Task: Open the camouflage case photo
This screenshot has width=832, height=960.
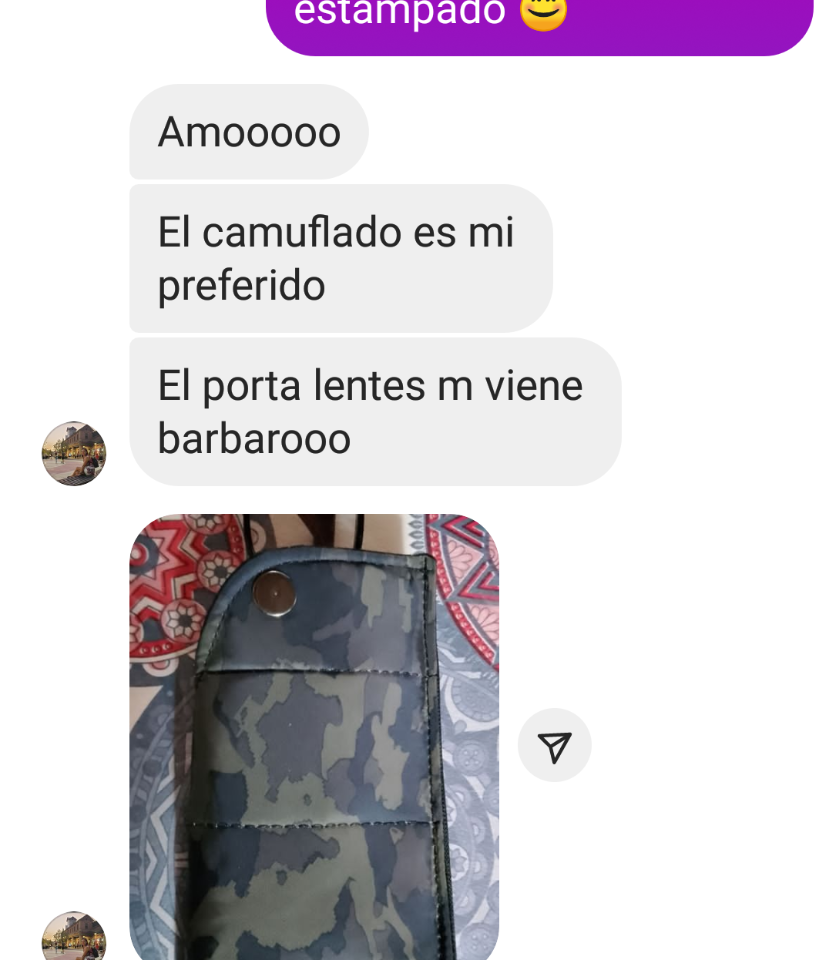Action: point(314,737)
